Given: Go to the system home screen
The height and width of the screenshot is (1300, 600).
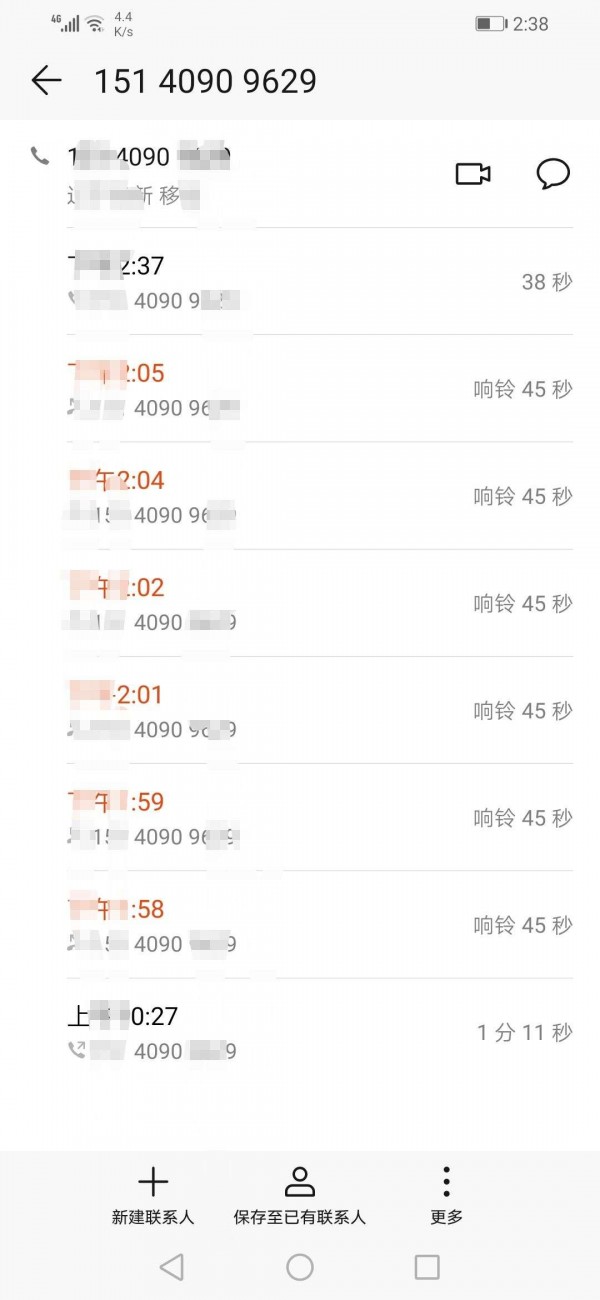Looking at the screenshot, I should coord(300,1267).
